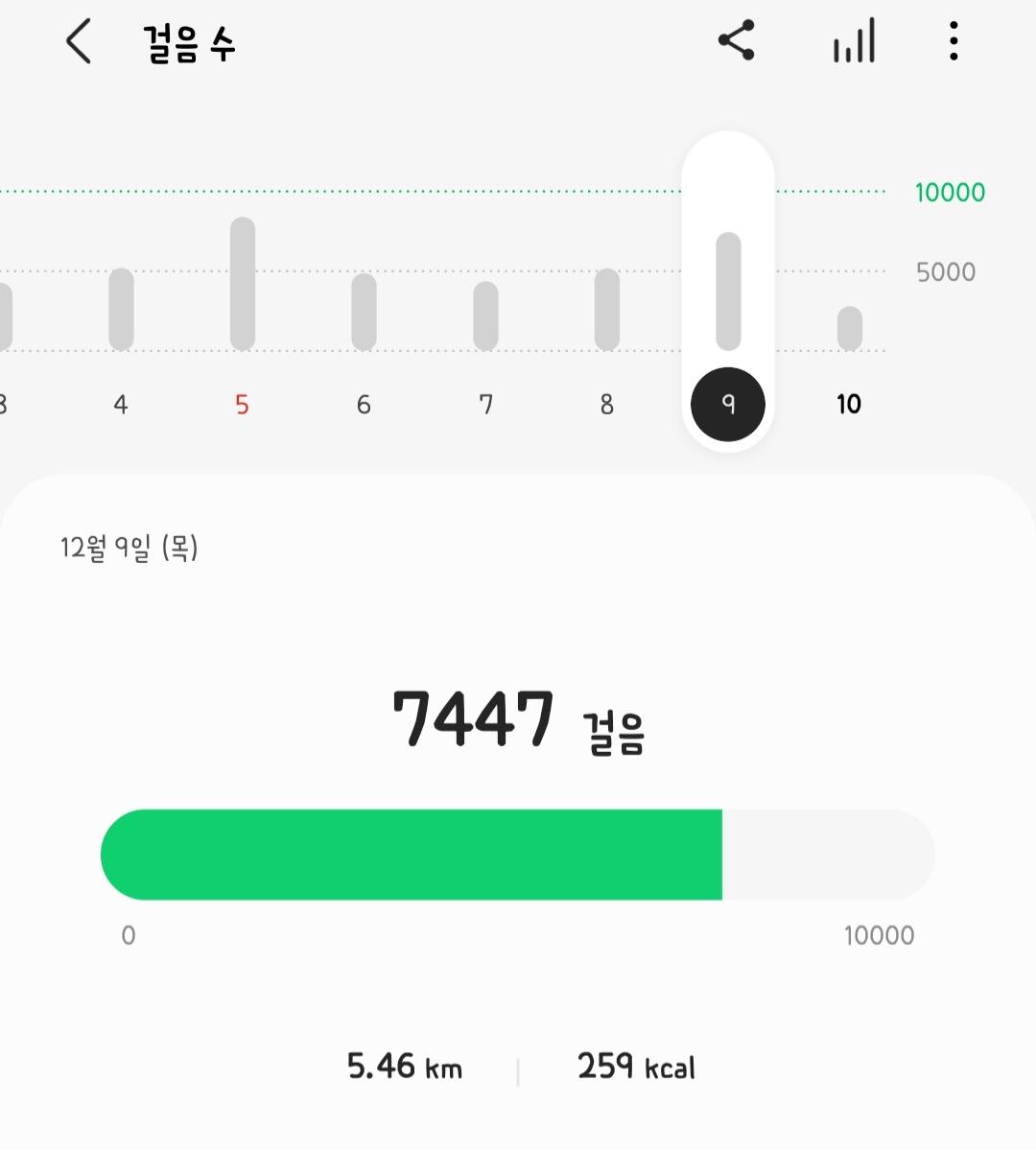
Task: Share the step count record
Action: pos(736,41)
